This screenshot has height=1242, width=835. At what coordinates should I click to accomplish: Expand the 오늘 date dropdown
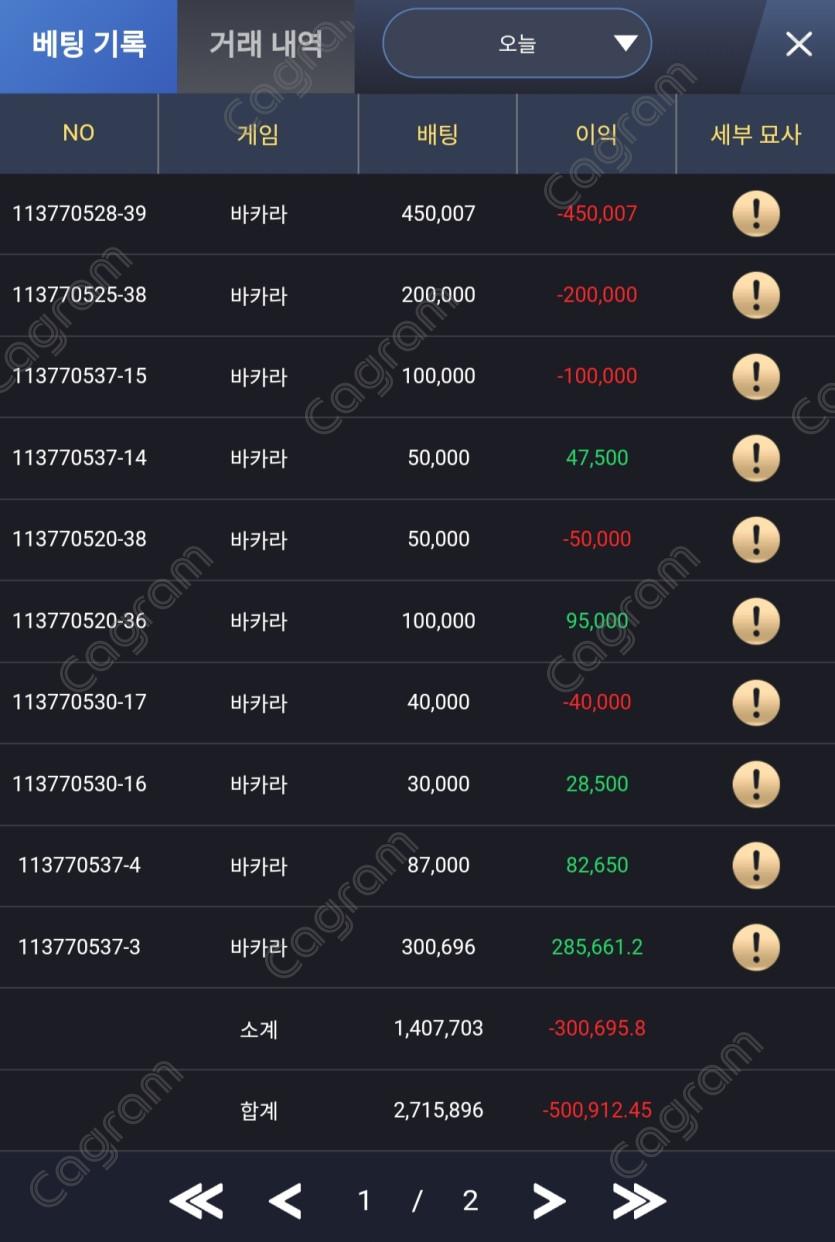[x=517, y=44]
